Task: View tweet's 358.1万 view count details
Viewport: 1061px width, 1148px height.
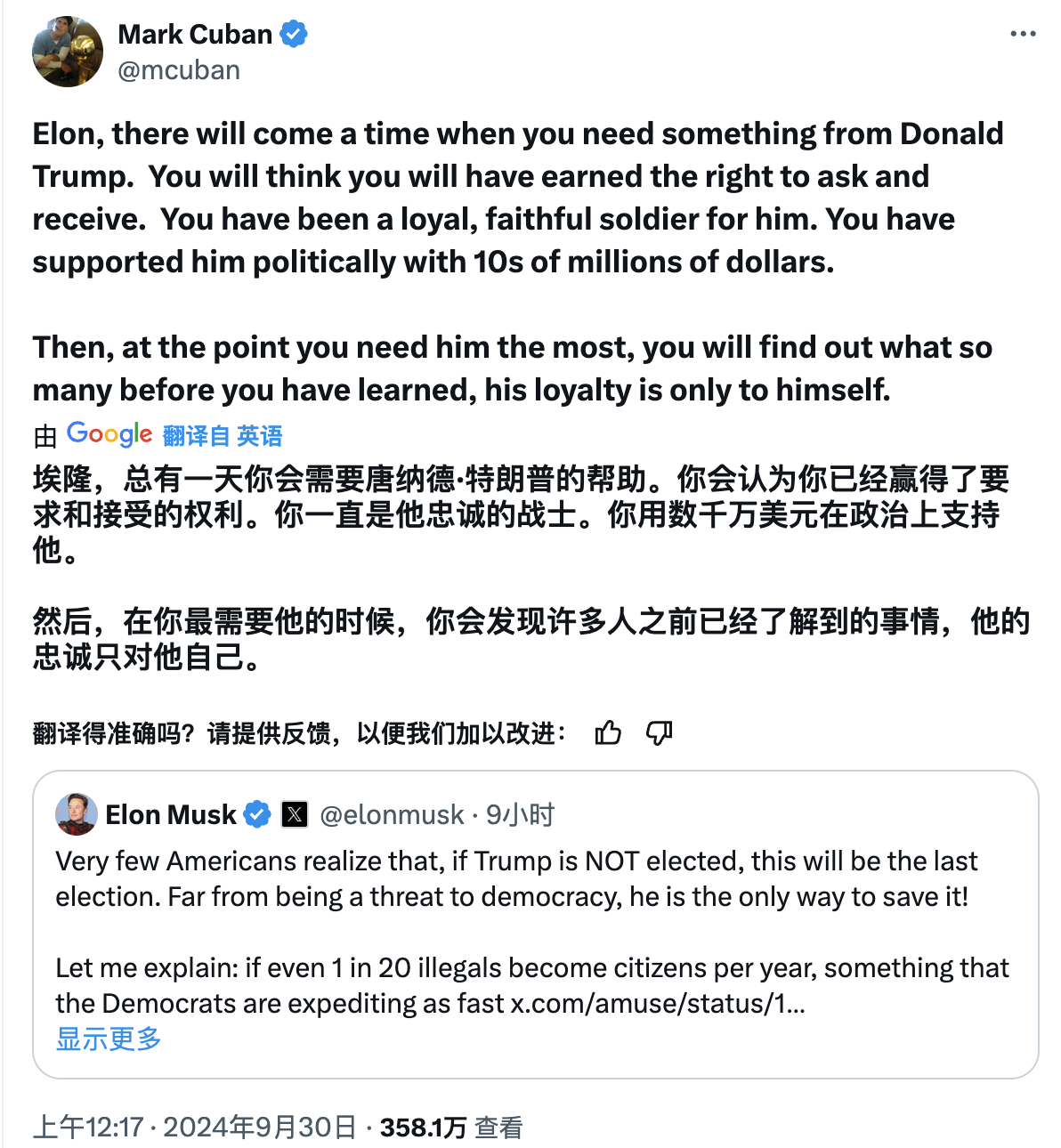Action: click(450, 1128)
